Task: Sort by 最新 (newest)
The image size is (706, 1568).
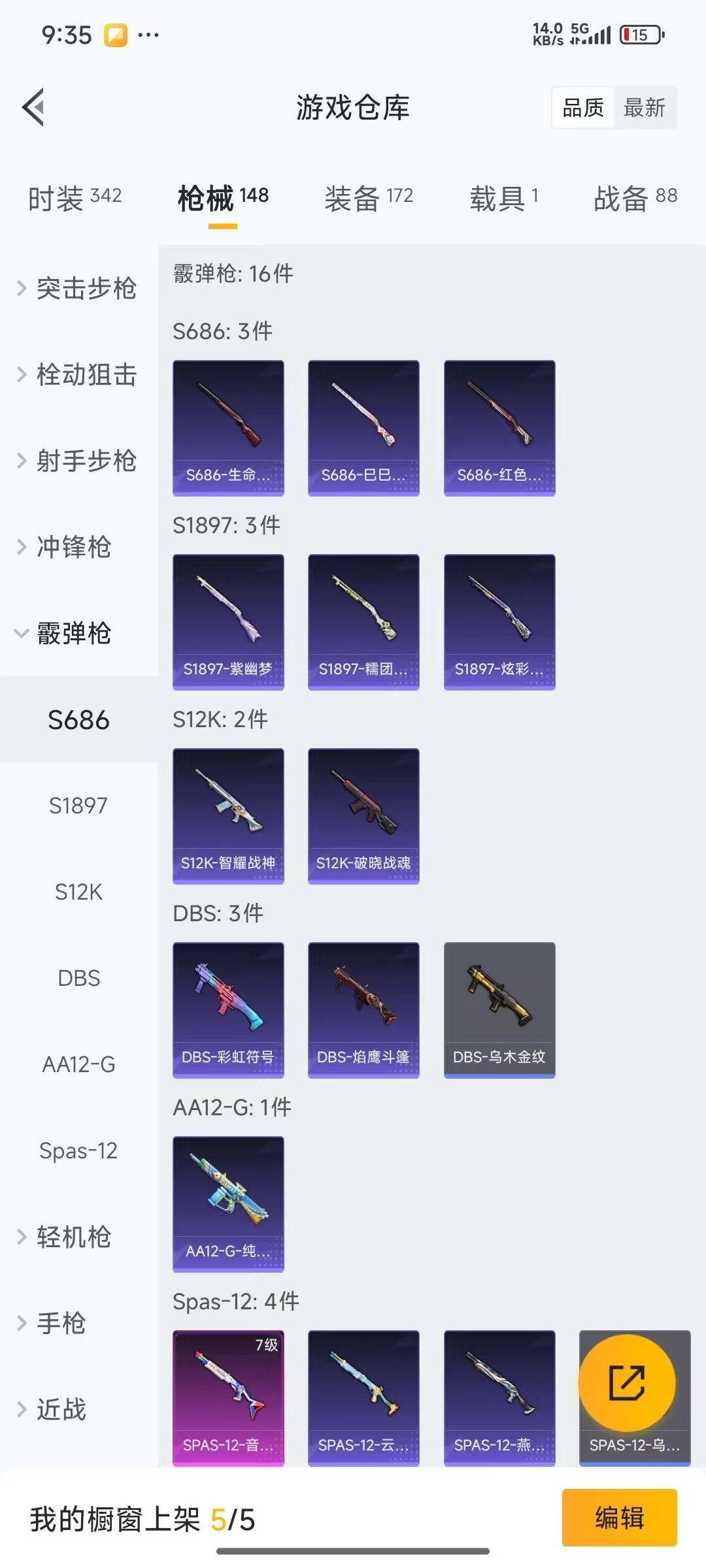Action: point(644,108)
